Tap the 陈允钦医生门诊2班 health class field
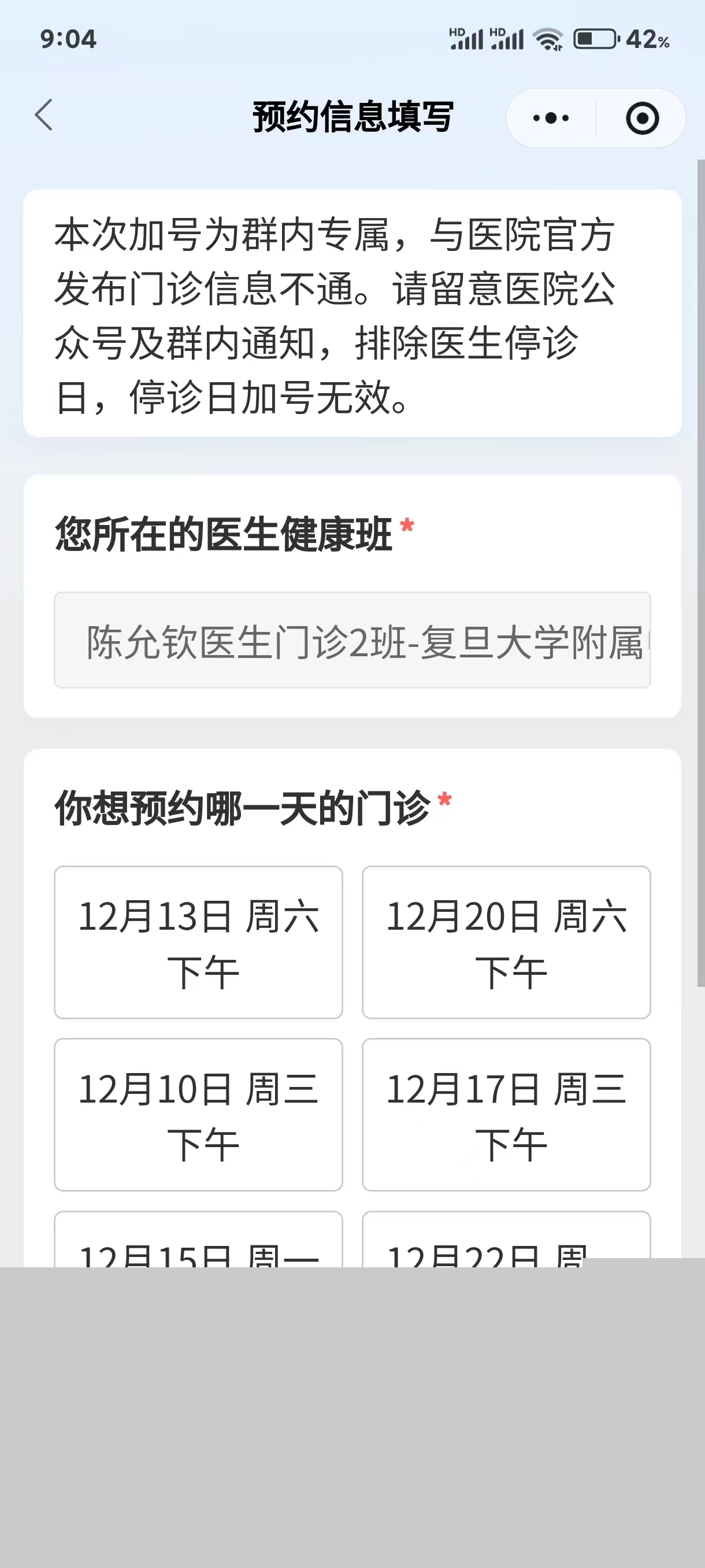 pos(352,641)
